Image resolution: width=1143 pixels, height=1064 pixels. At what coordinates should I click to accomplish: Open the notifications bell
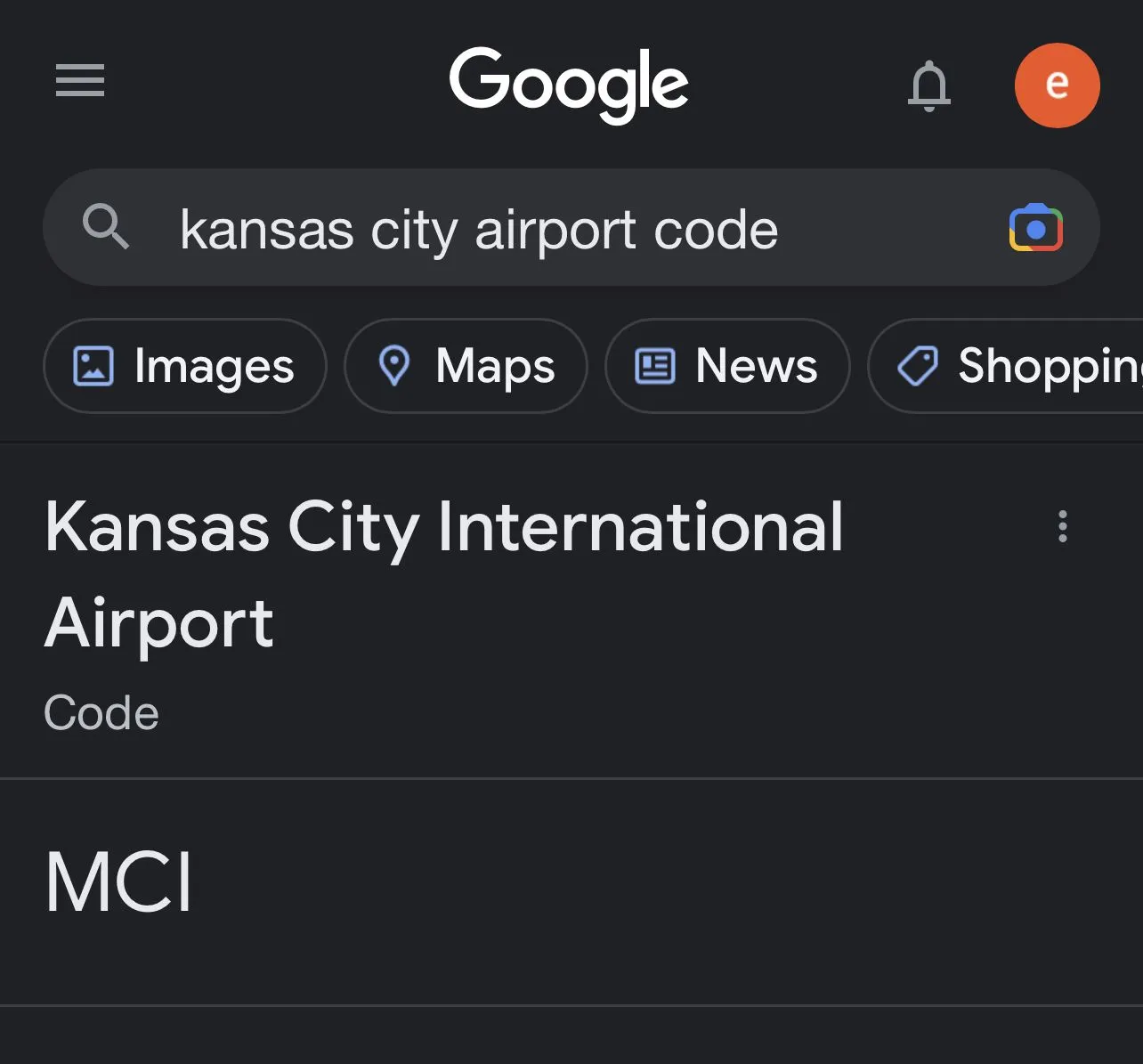[928, 85]
